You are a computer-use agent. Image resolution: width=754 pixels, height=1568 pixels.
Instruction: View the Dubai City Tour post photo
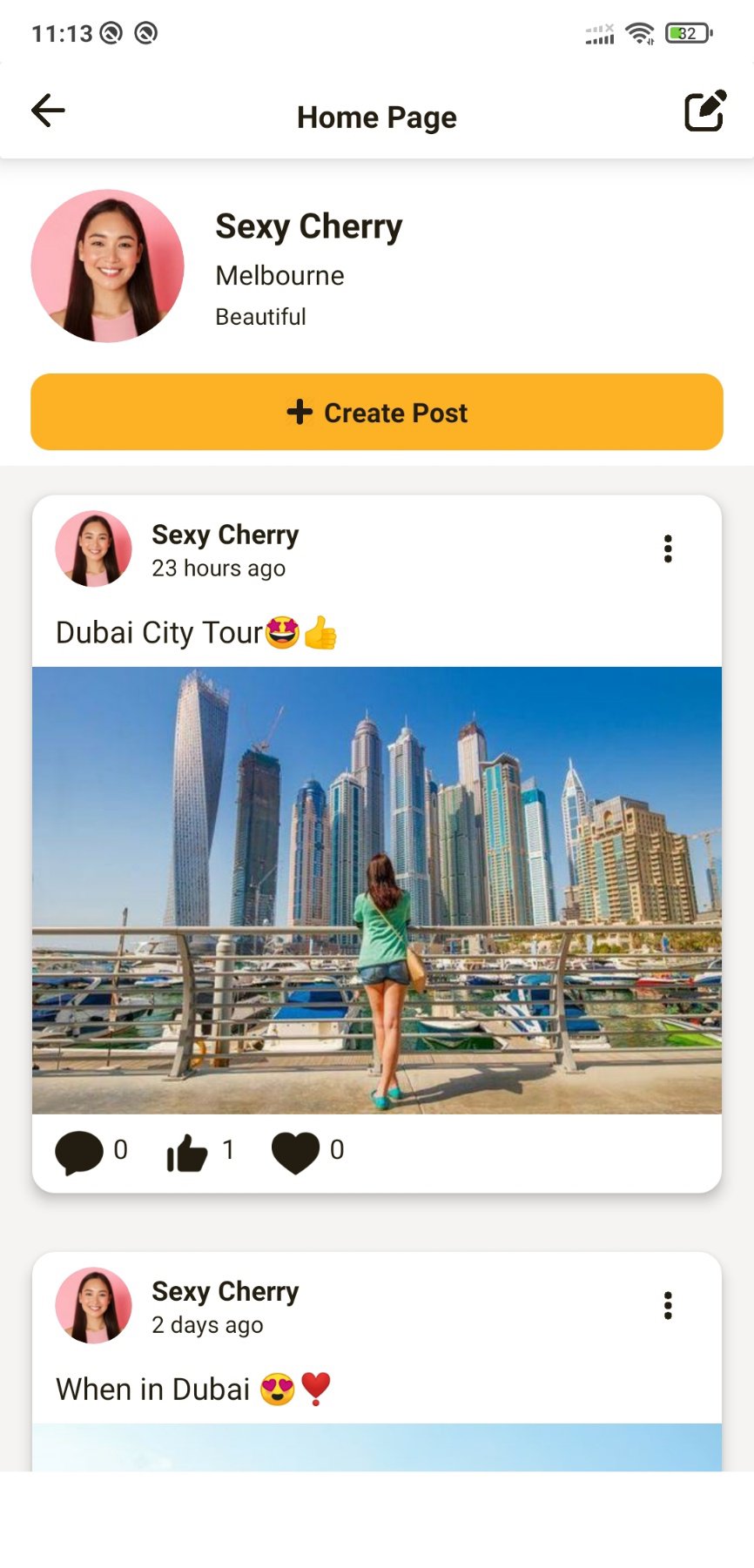pyautogui.click(x=377, y=890)
